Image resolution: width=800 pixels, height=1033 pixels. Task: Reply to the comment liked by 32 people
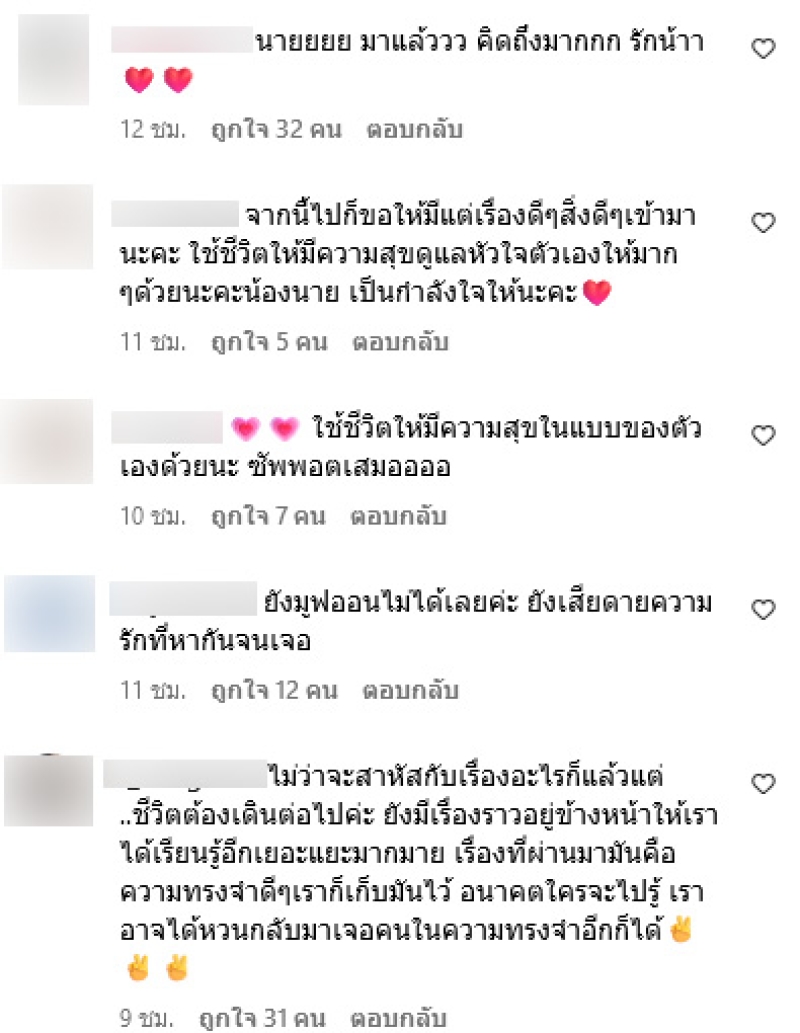pos(415,130)
